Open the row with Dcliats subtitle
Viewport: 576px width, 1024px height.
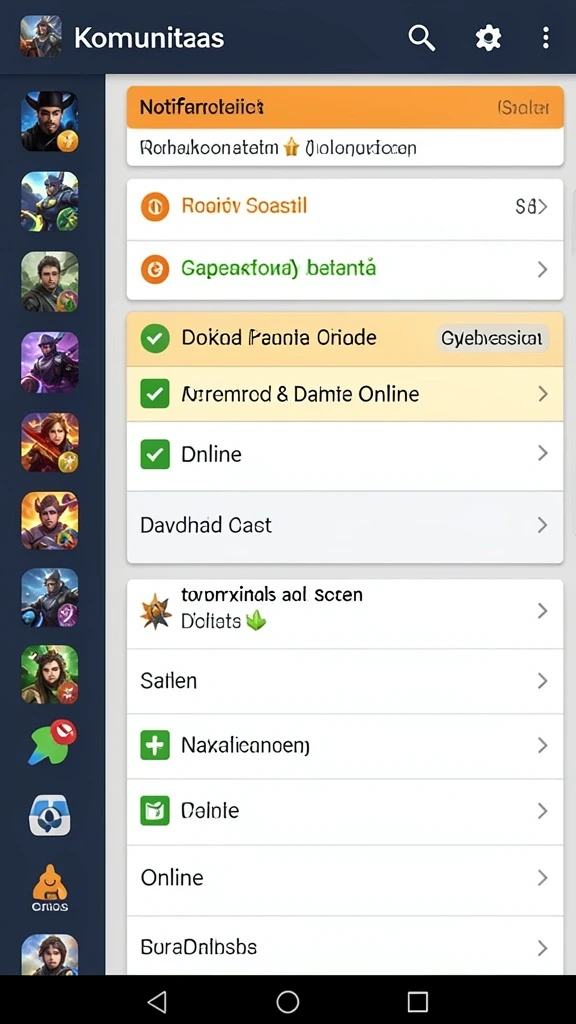(x=345, y=611)
